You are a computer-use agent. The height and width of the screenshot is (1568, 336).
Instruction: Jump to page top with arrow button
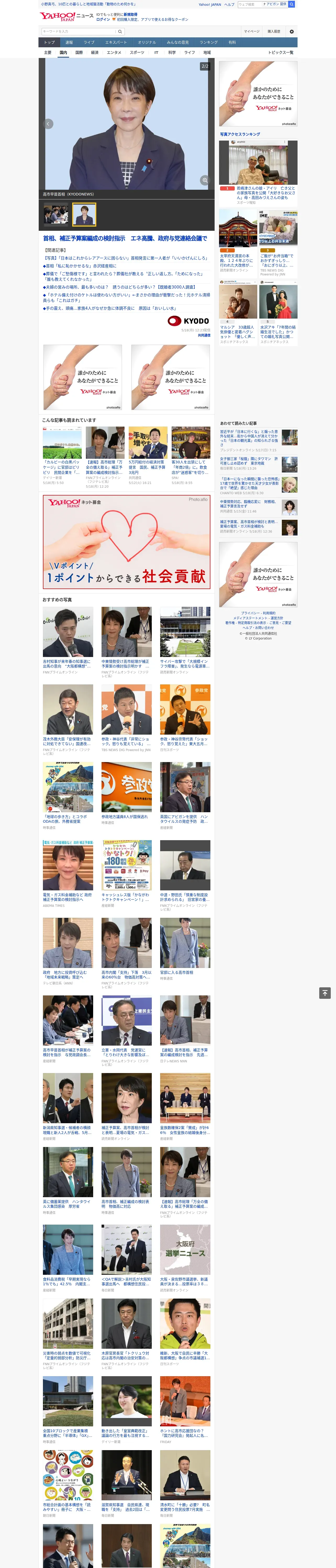[325, 993]
